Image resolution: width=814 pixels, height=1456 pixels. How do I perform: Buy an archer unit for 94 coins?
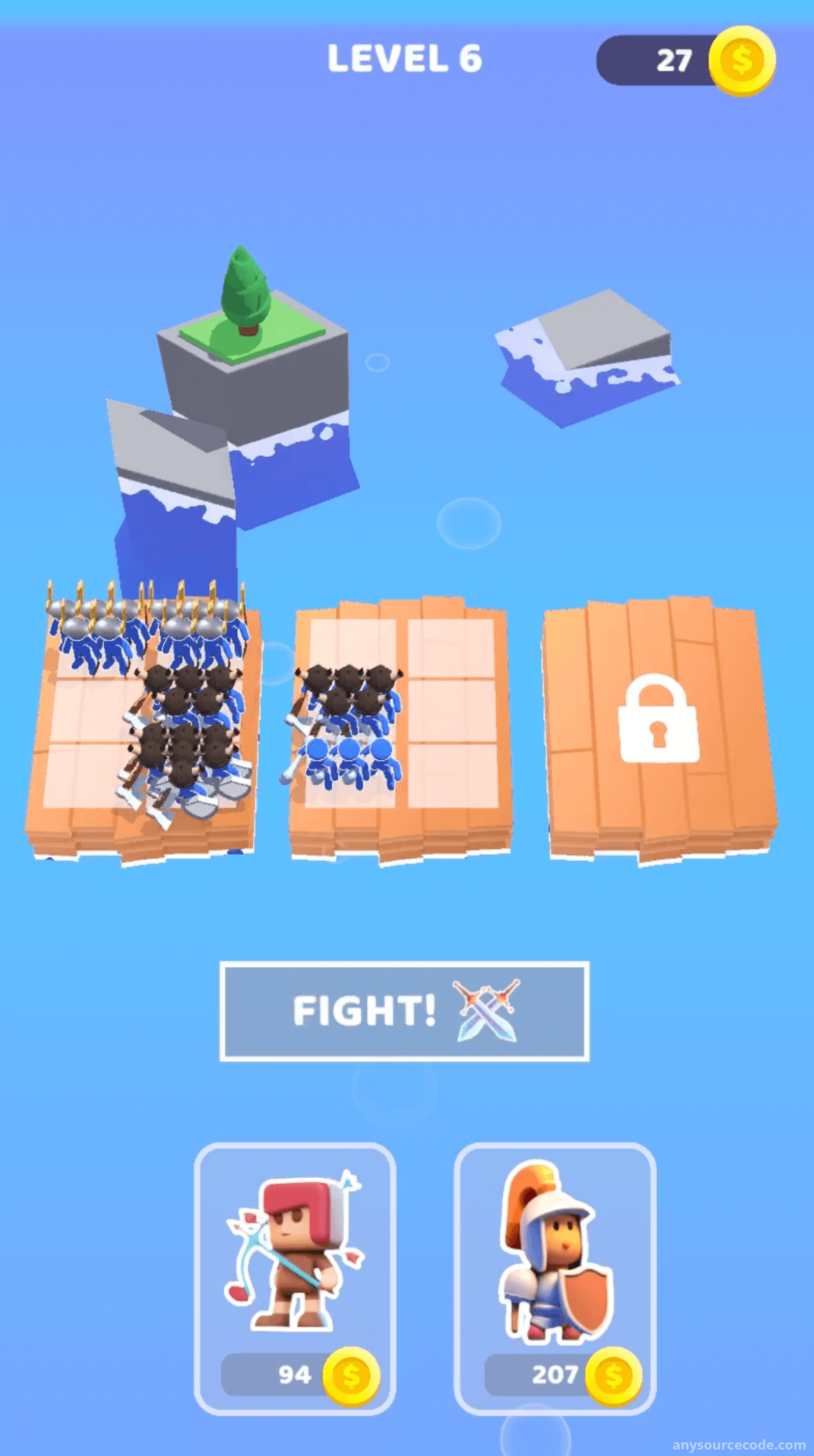tap(295, 1280)
